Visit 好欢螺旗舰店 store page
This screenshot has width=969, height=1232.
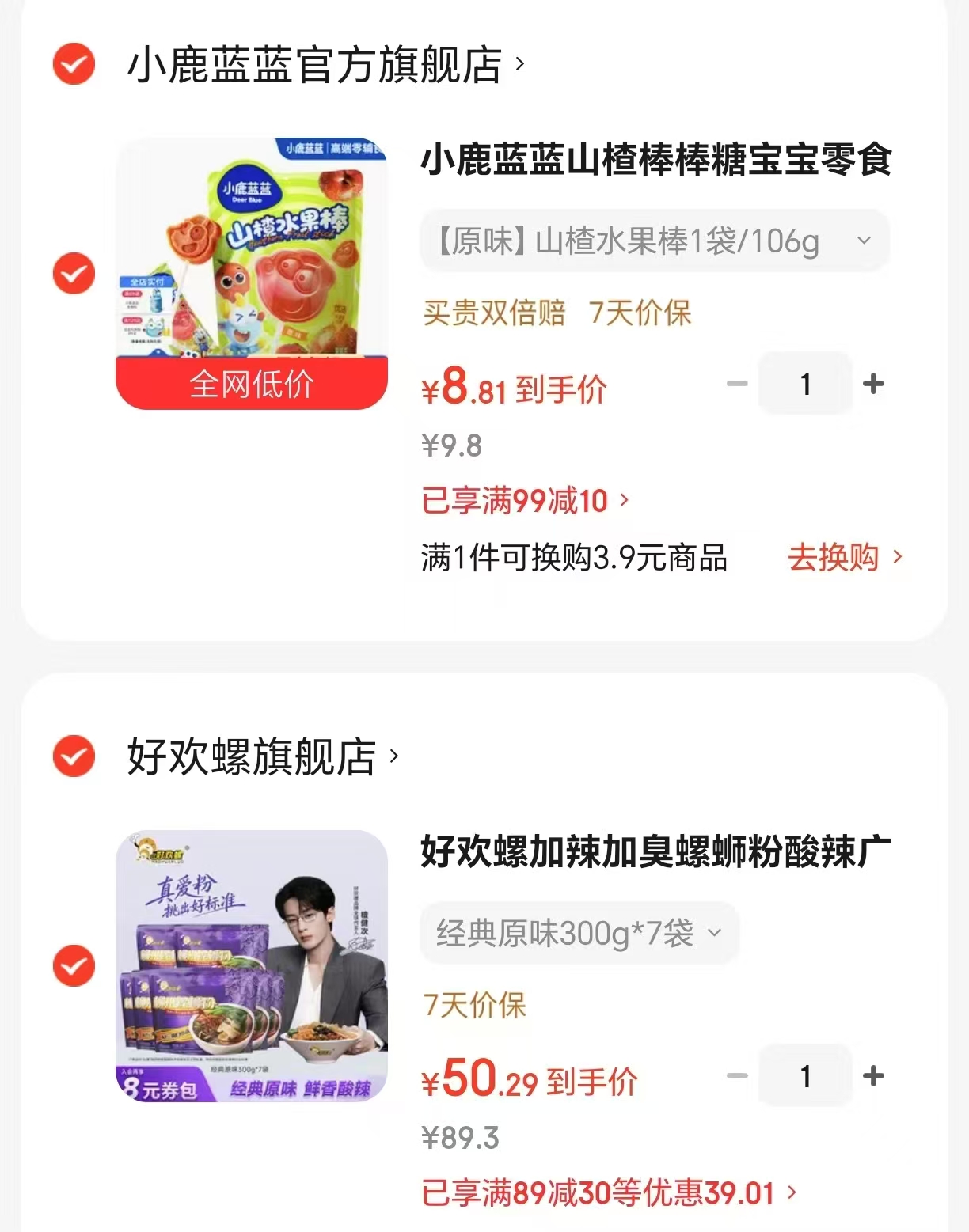263,756
